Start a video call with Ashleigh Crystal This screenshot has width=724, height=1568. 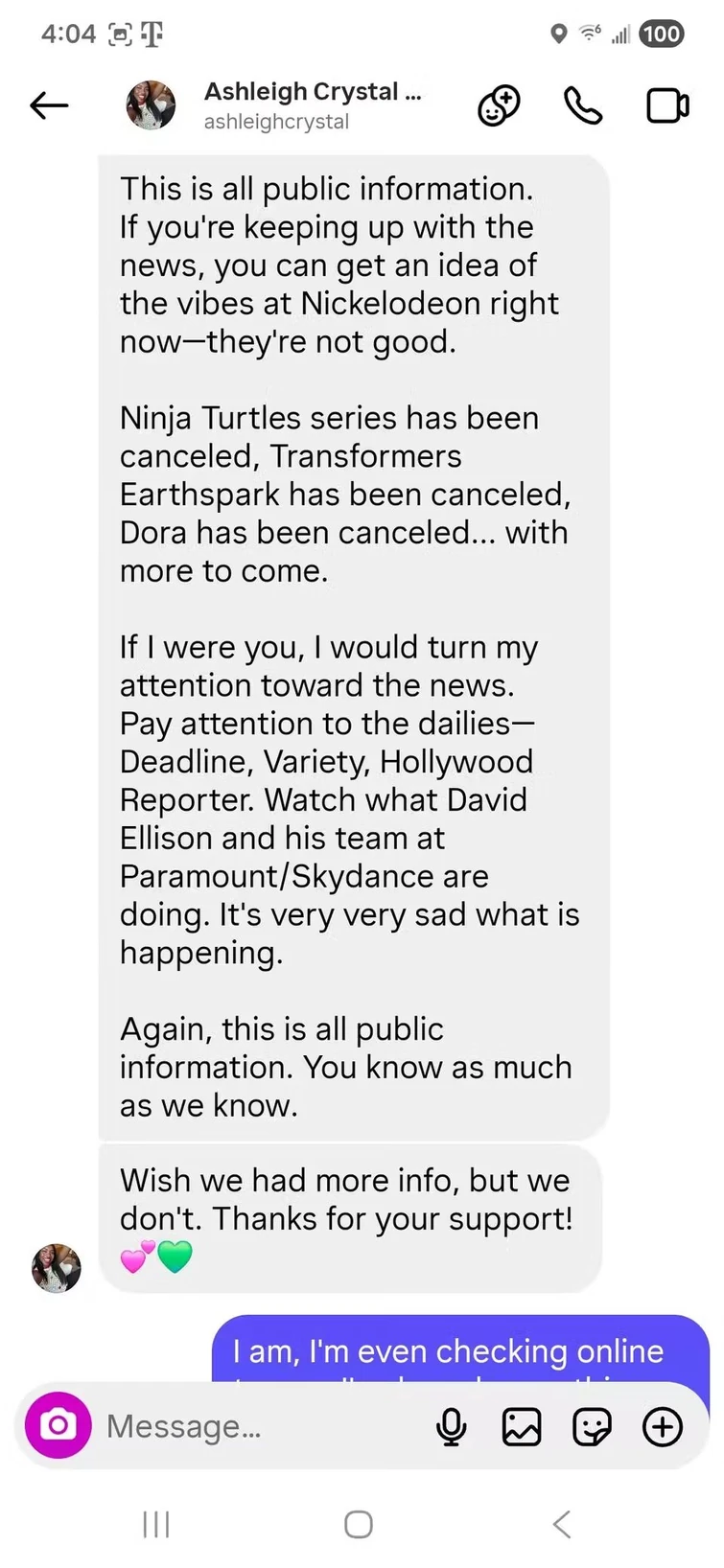(x=667, y=105)
